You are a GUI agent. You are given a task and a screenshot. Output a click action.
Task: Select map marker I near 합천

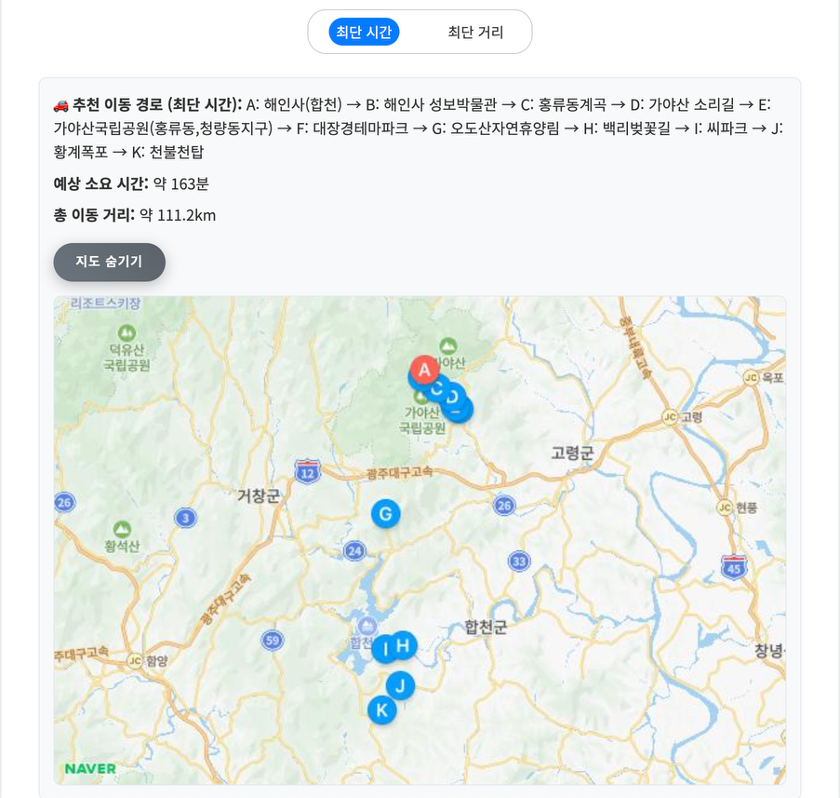384,649
